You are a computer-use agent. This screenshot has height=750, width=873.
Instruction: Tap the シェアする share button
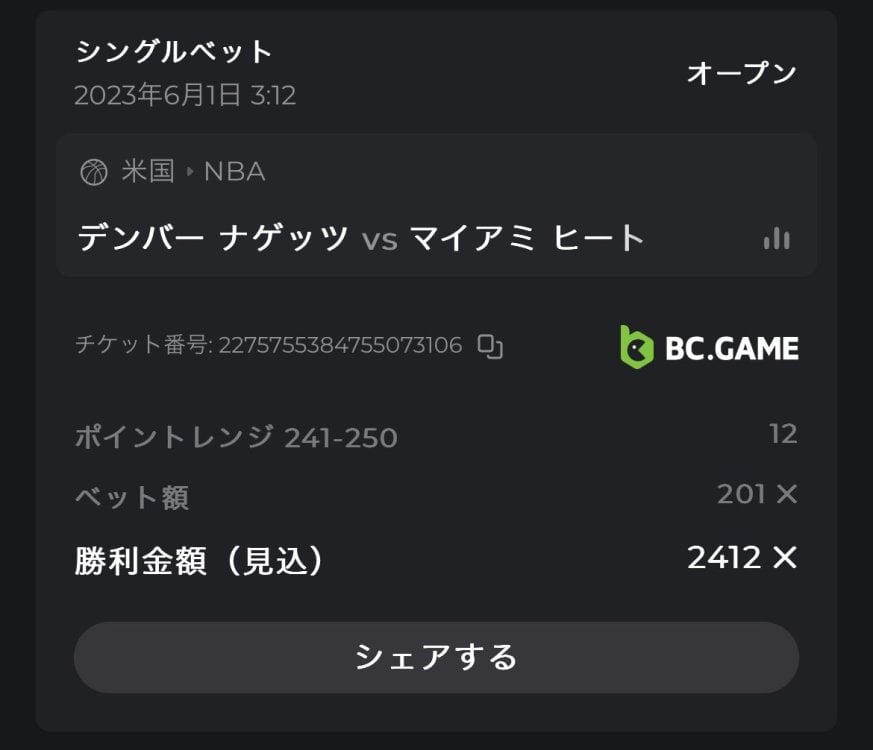[x=436, y=657]
